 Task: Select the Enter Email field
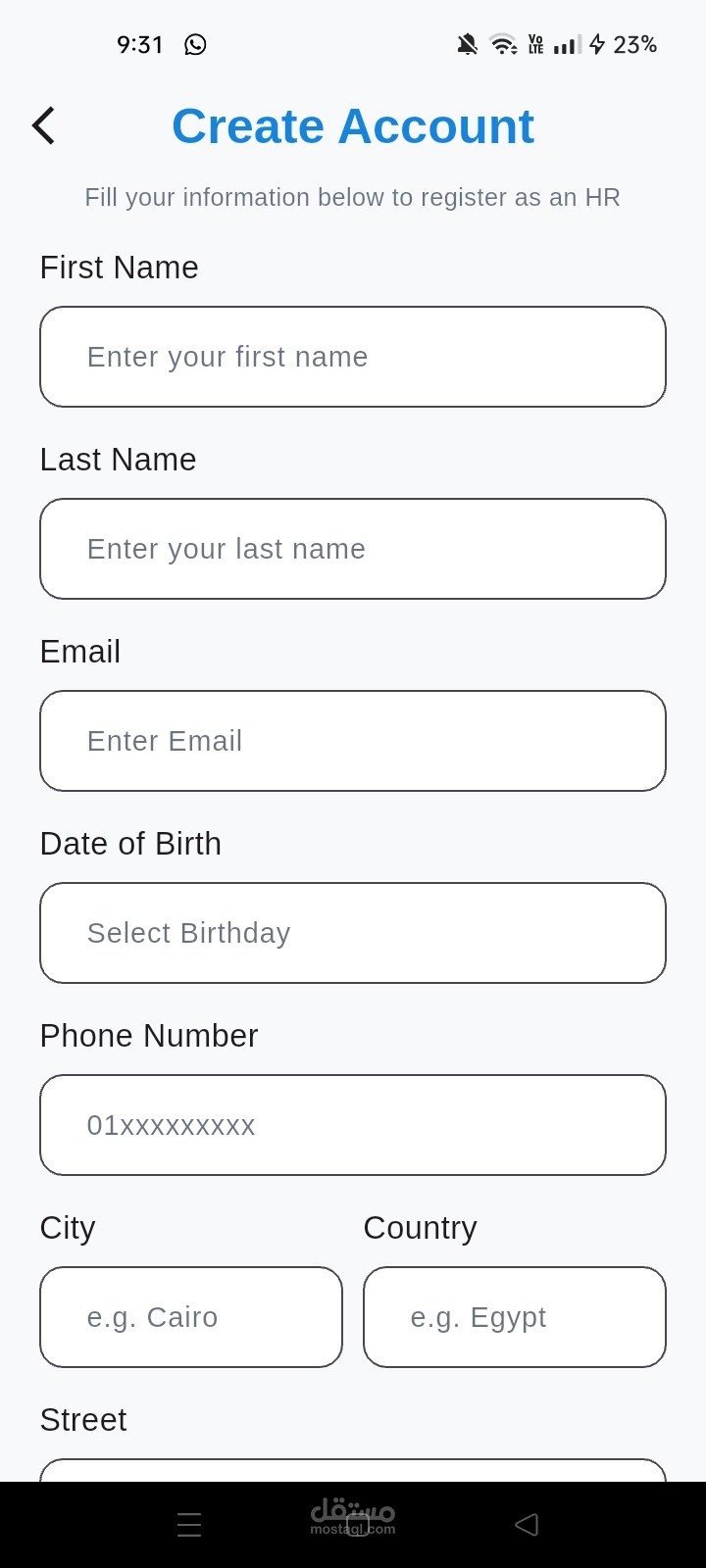tap(353, 741)
